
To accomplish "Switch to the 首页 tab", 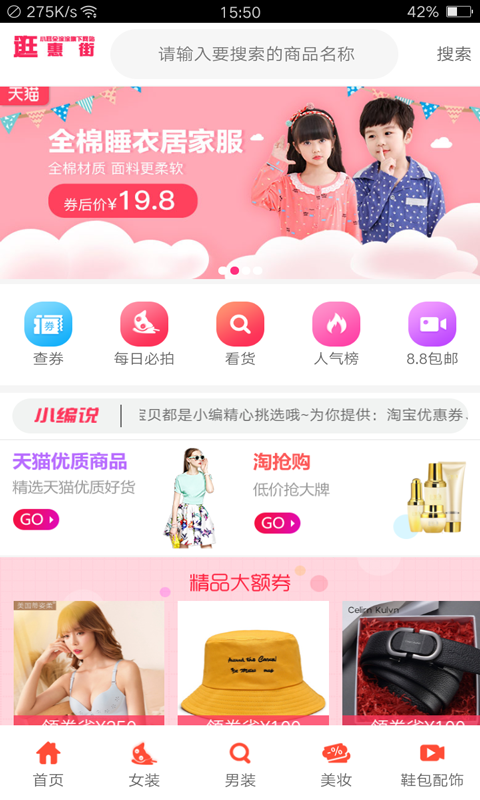I will point(48,764).
